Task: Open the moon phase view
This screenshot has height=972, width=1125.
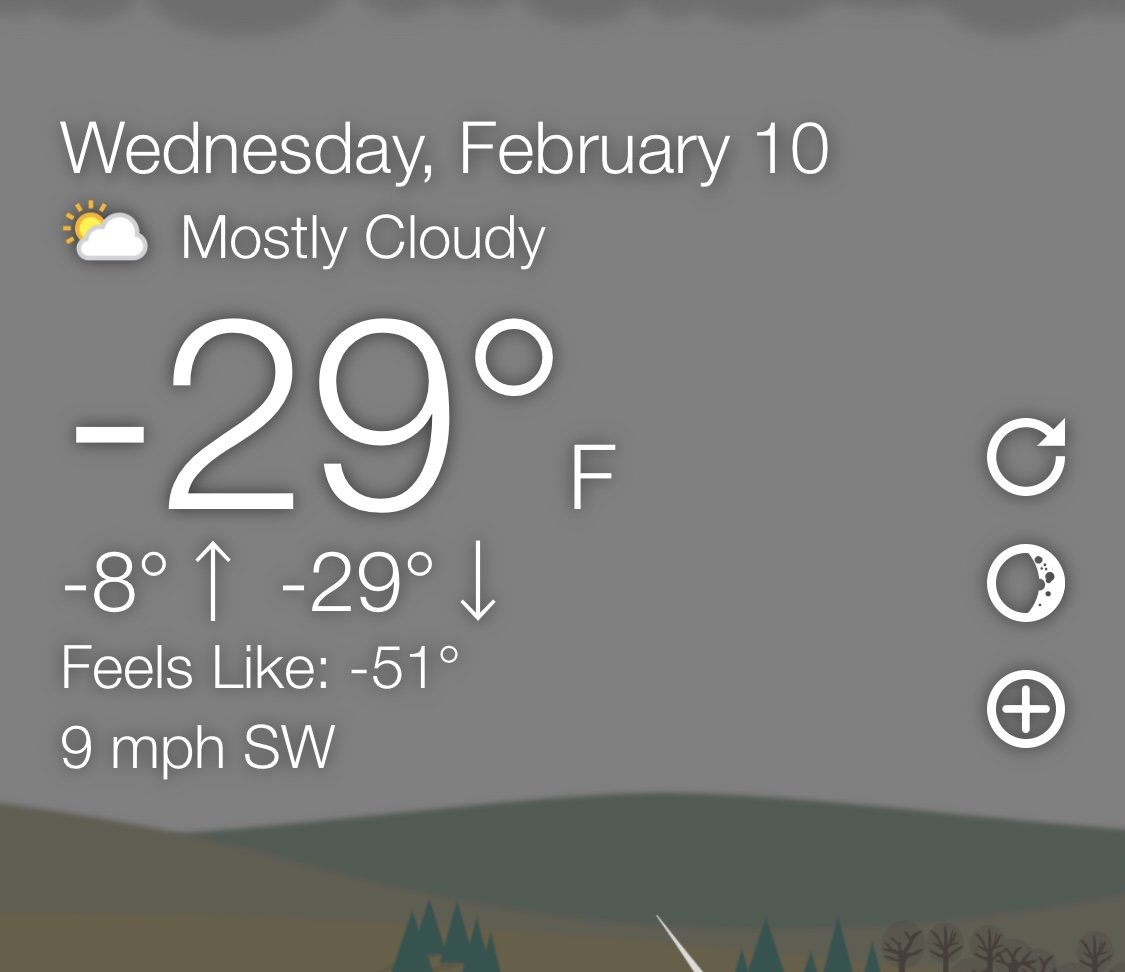Action: pyautogui.click(x=1026, y=584)
